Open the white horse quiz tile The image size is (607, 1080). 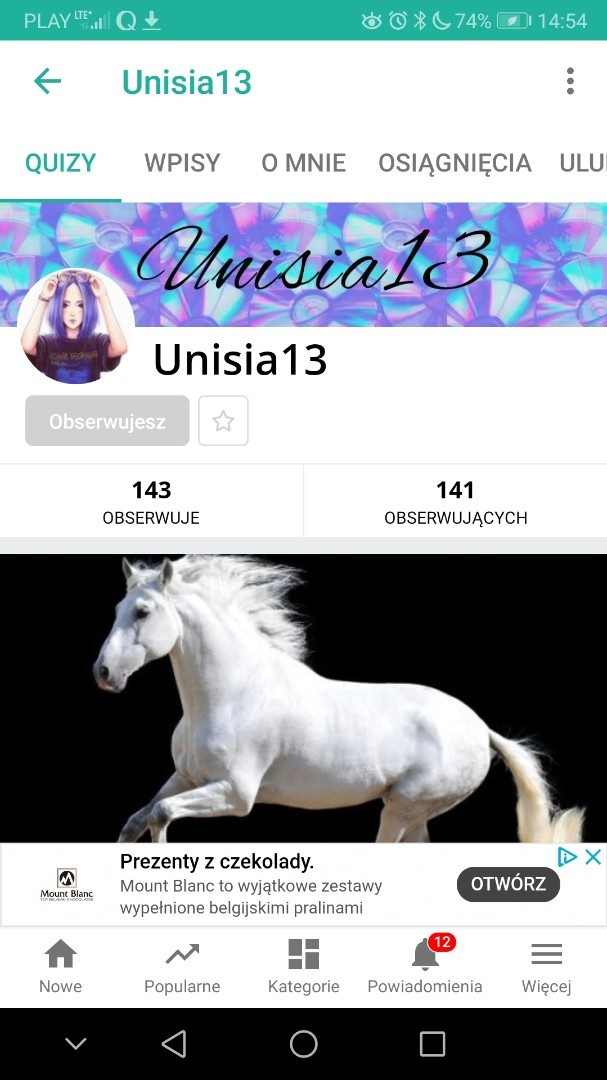303,698
